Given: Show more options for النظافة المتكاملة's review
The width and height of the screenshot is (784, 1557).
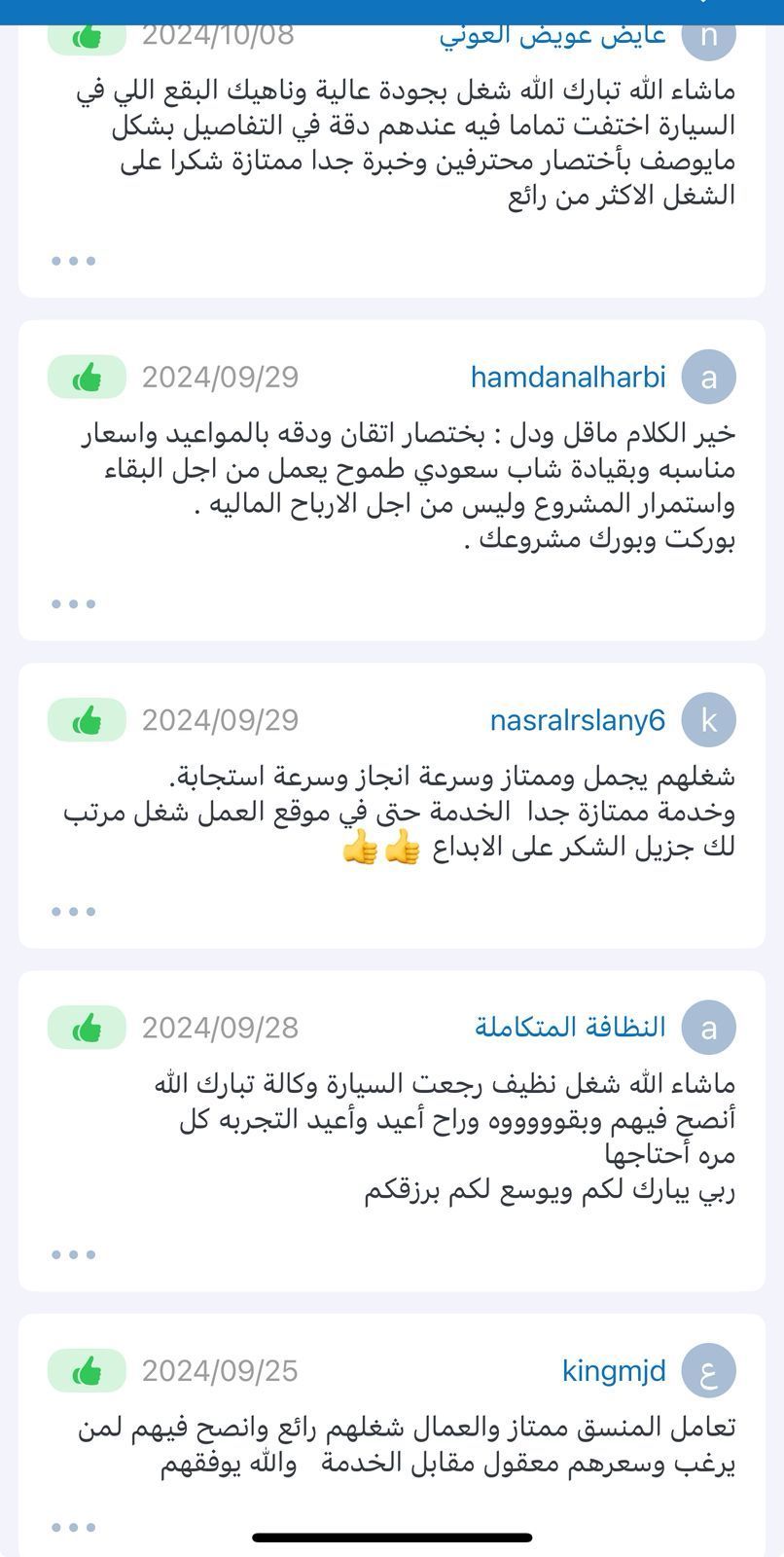Looking at the screenshot, I should [73, 1254].
